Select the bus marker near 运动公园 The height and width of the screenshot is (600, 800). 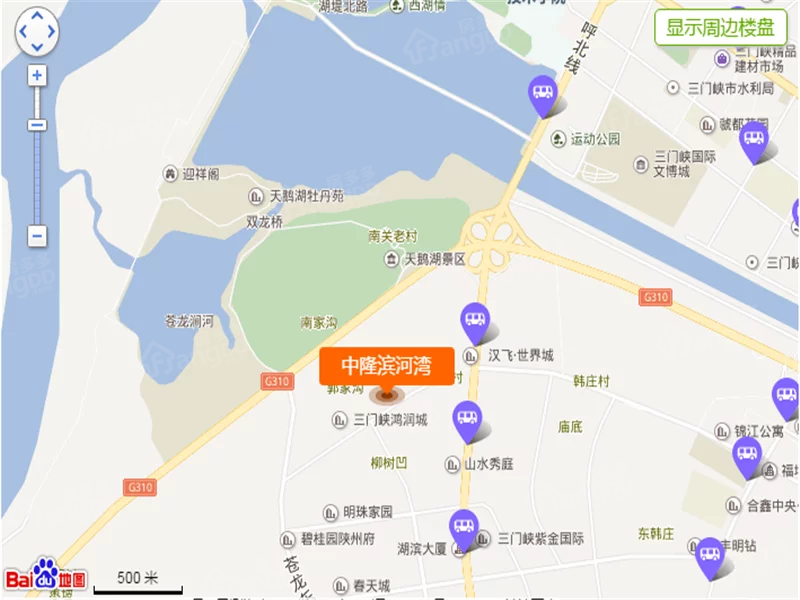click(542, 93)
